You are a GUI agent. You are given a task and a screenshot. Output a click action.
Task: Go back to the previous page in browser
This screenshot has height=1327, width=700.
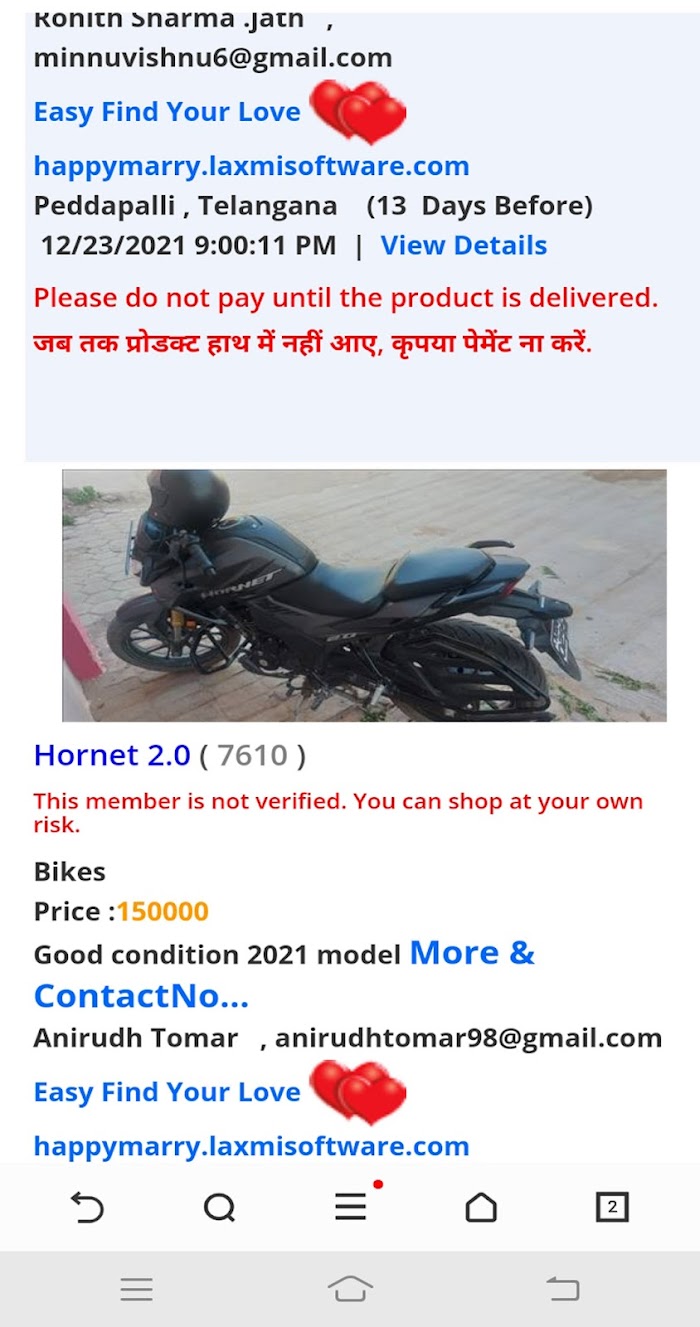click(88, 1208)
